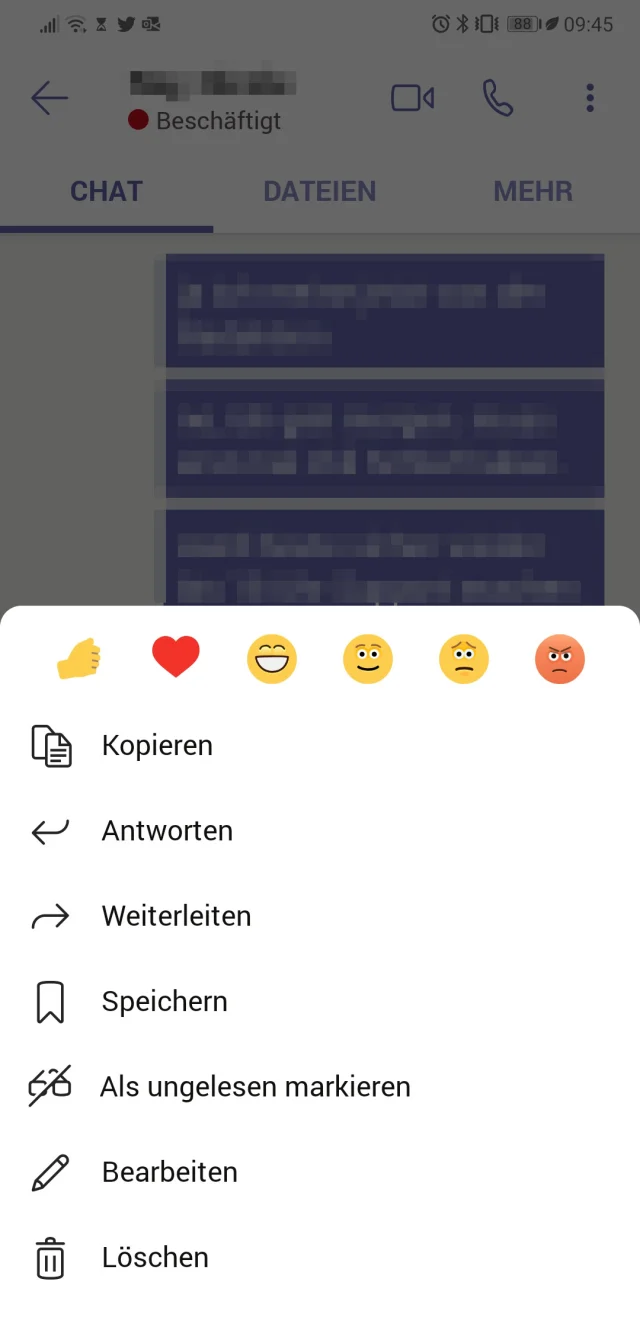Choose Antworten to reply
The height and width of the screenshot is (1327, 640).
tap(167, 831)
